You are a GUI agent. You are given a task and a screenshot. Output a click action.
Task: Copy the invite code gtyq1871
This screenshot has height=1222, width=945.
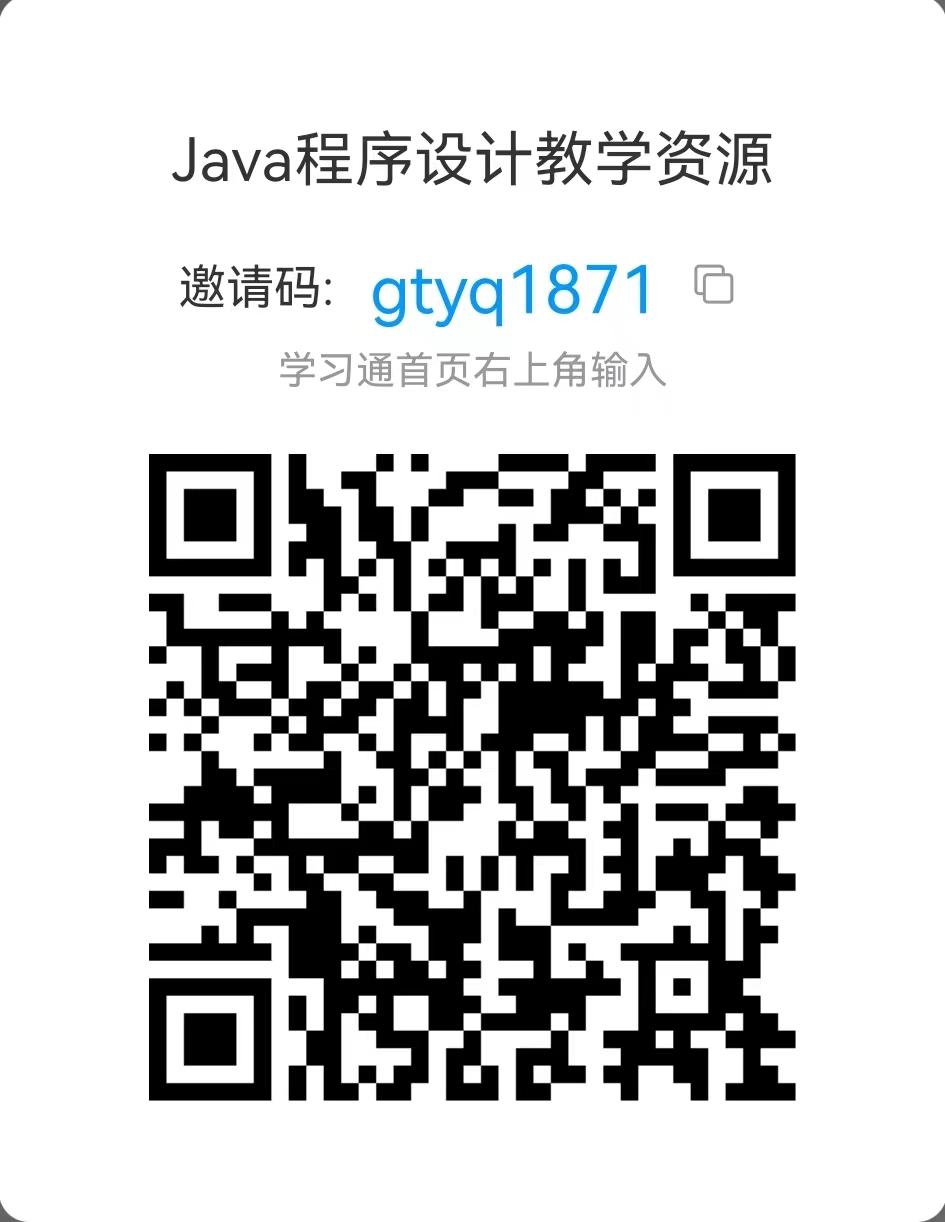click(714, 285)
